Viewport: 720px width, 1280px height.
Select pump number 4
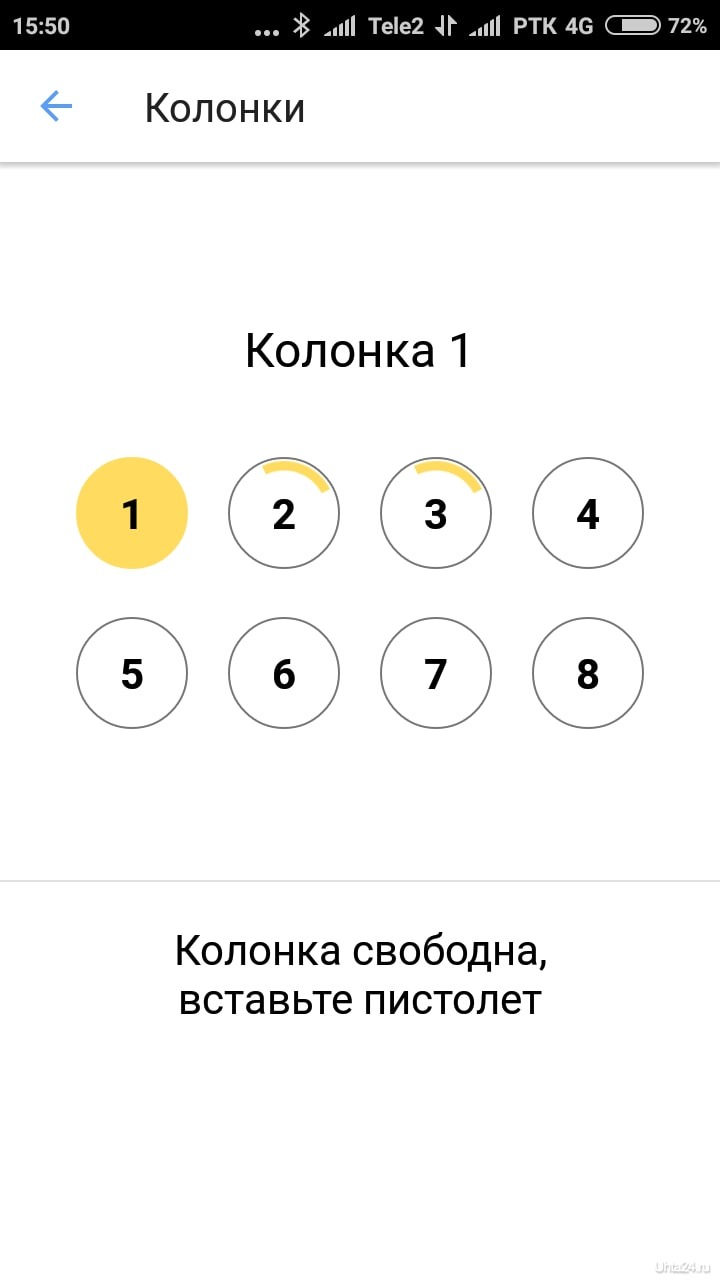point(588,513)
